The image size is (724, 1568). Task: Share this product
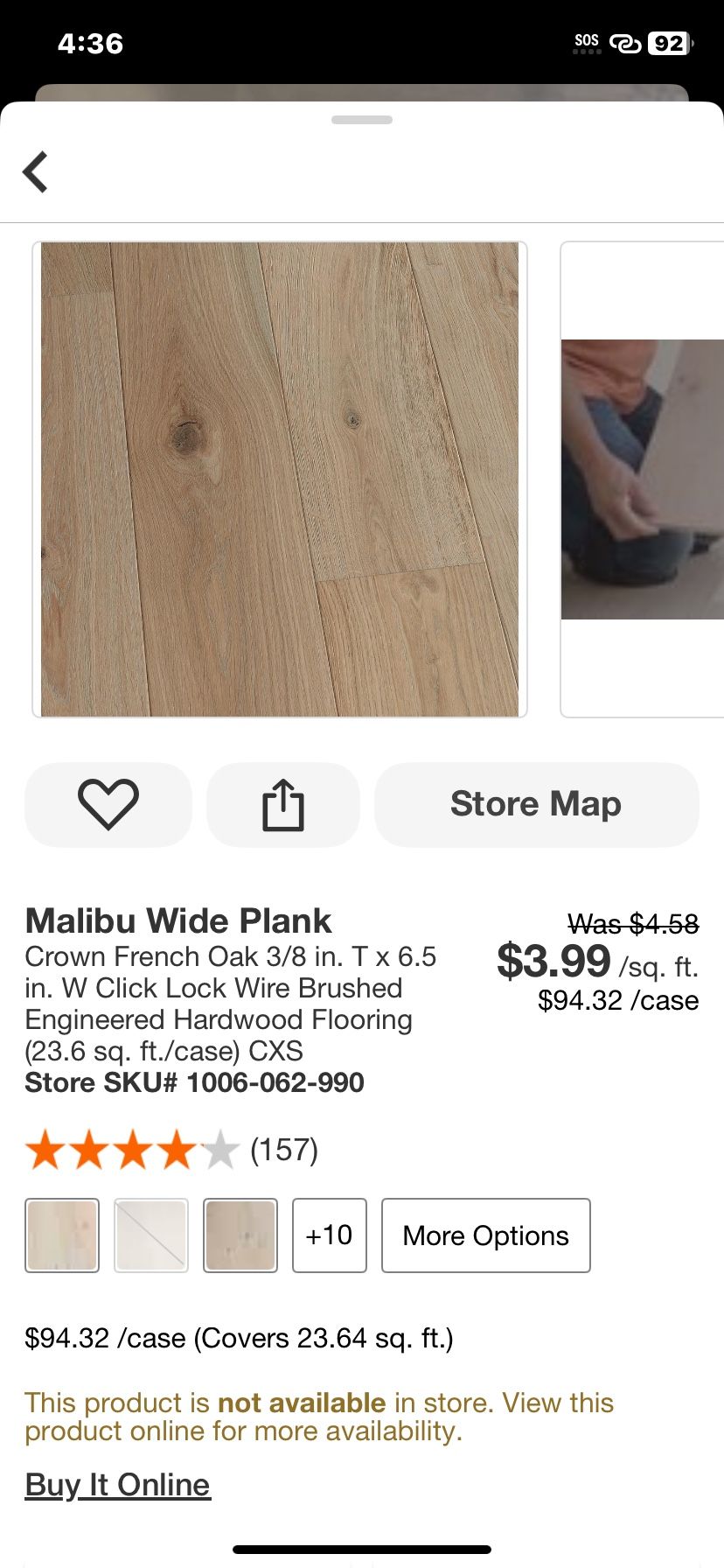[283, 804]
